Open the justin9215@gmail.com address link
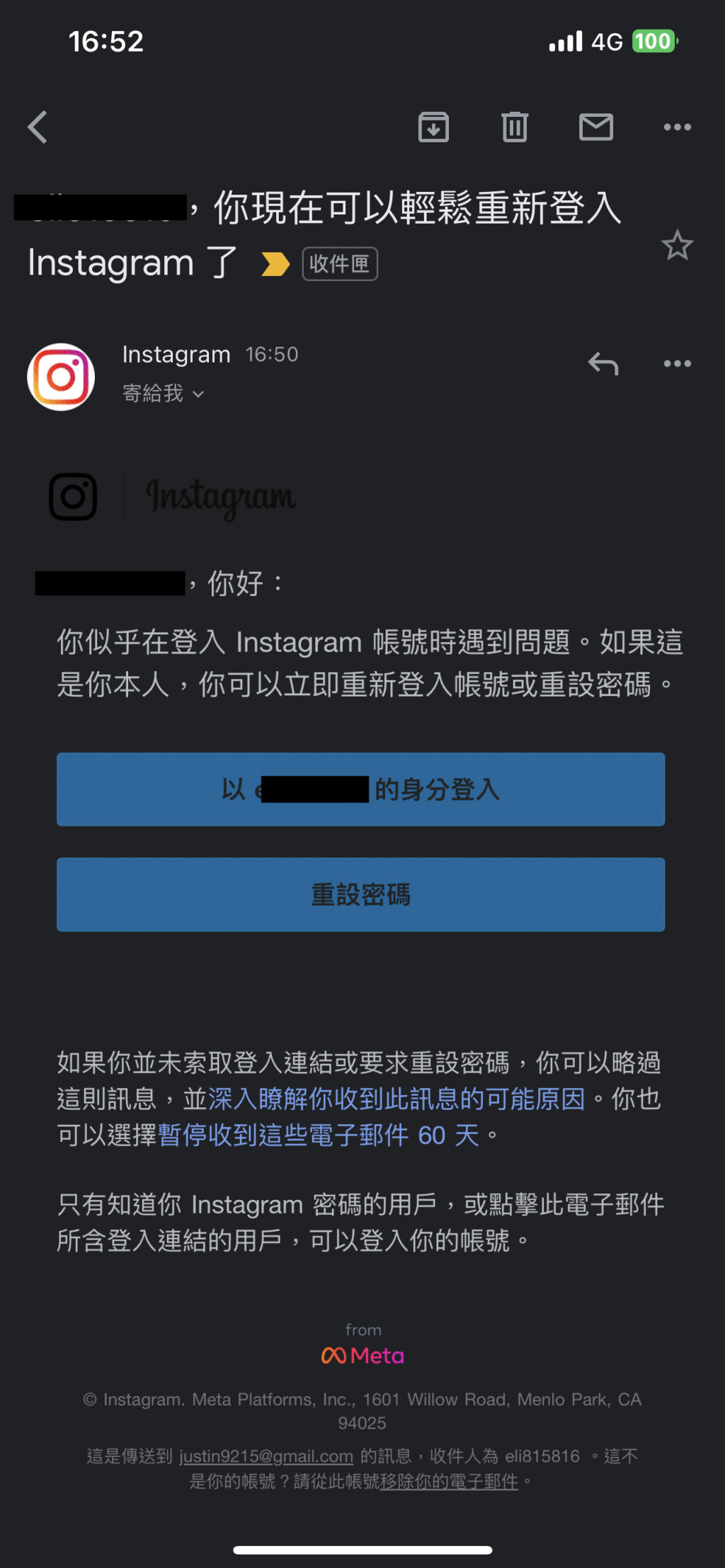725x1568 pixels. click(266, 1456)
